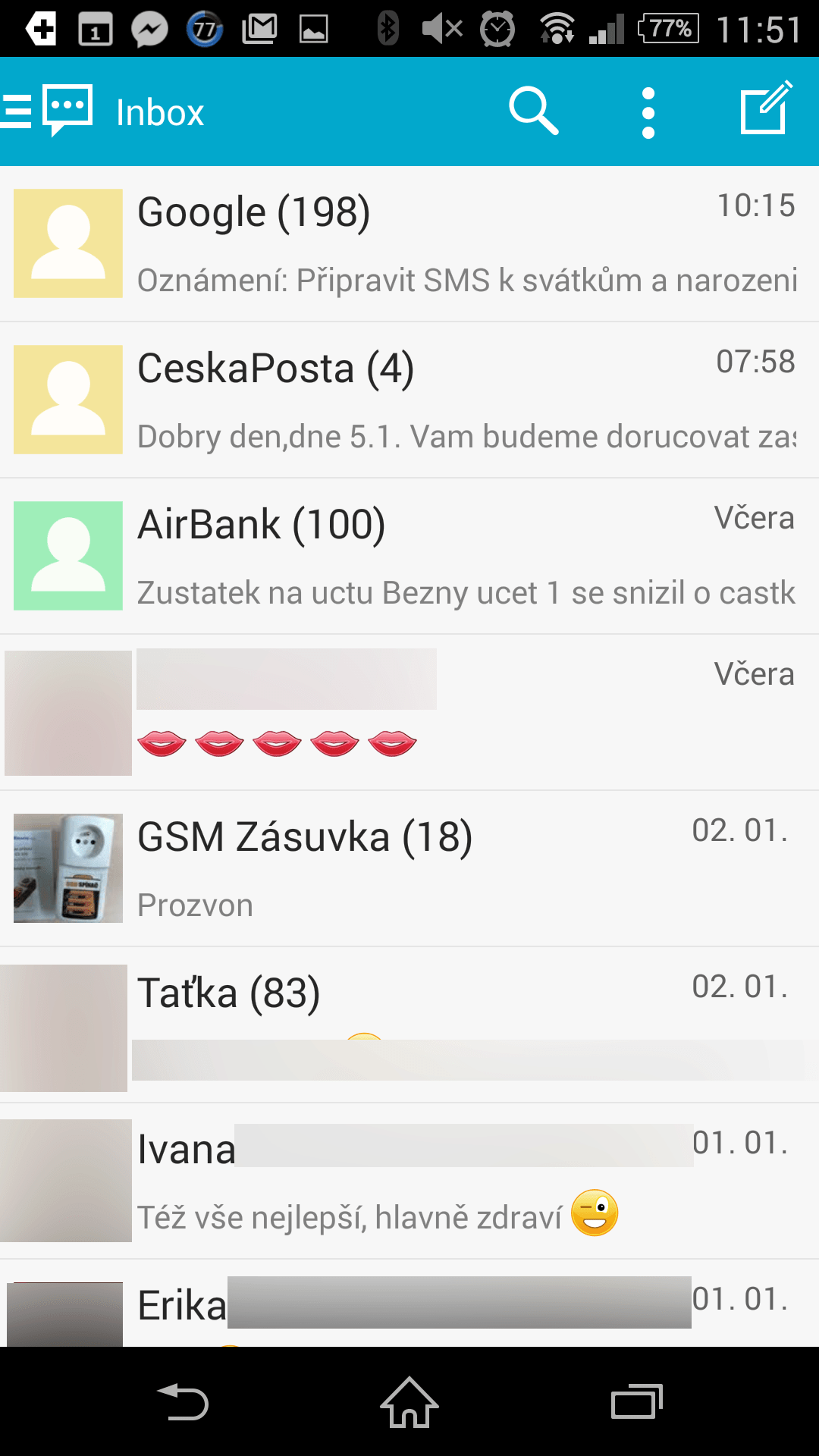Go back using the system back button
This screenshot has height=1456, width=819.
[183, 1401]
